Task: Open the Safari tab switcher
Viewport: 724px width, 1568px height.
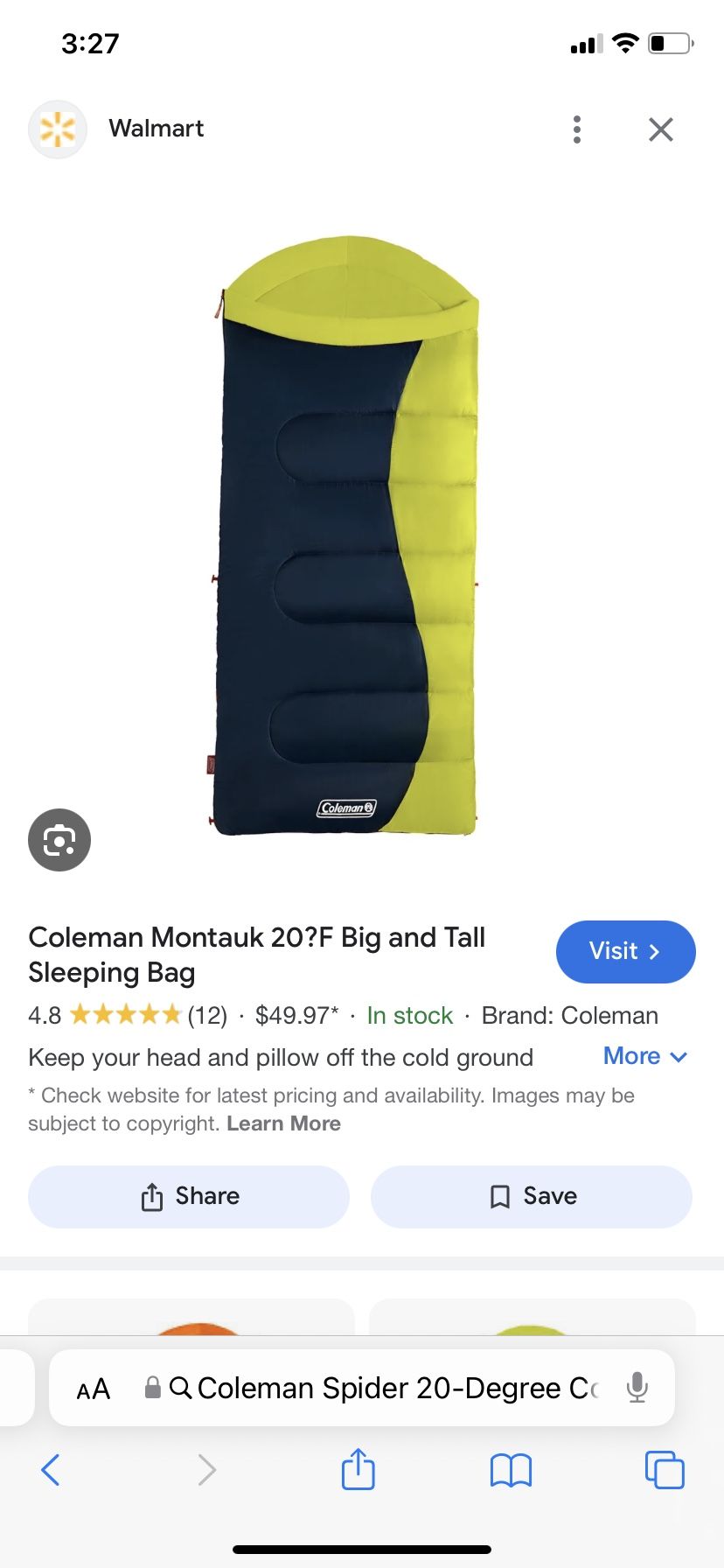Action: click(x=665, y=1470)
